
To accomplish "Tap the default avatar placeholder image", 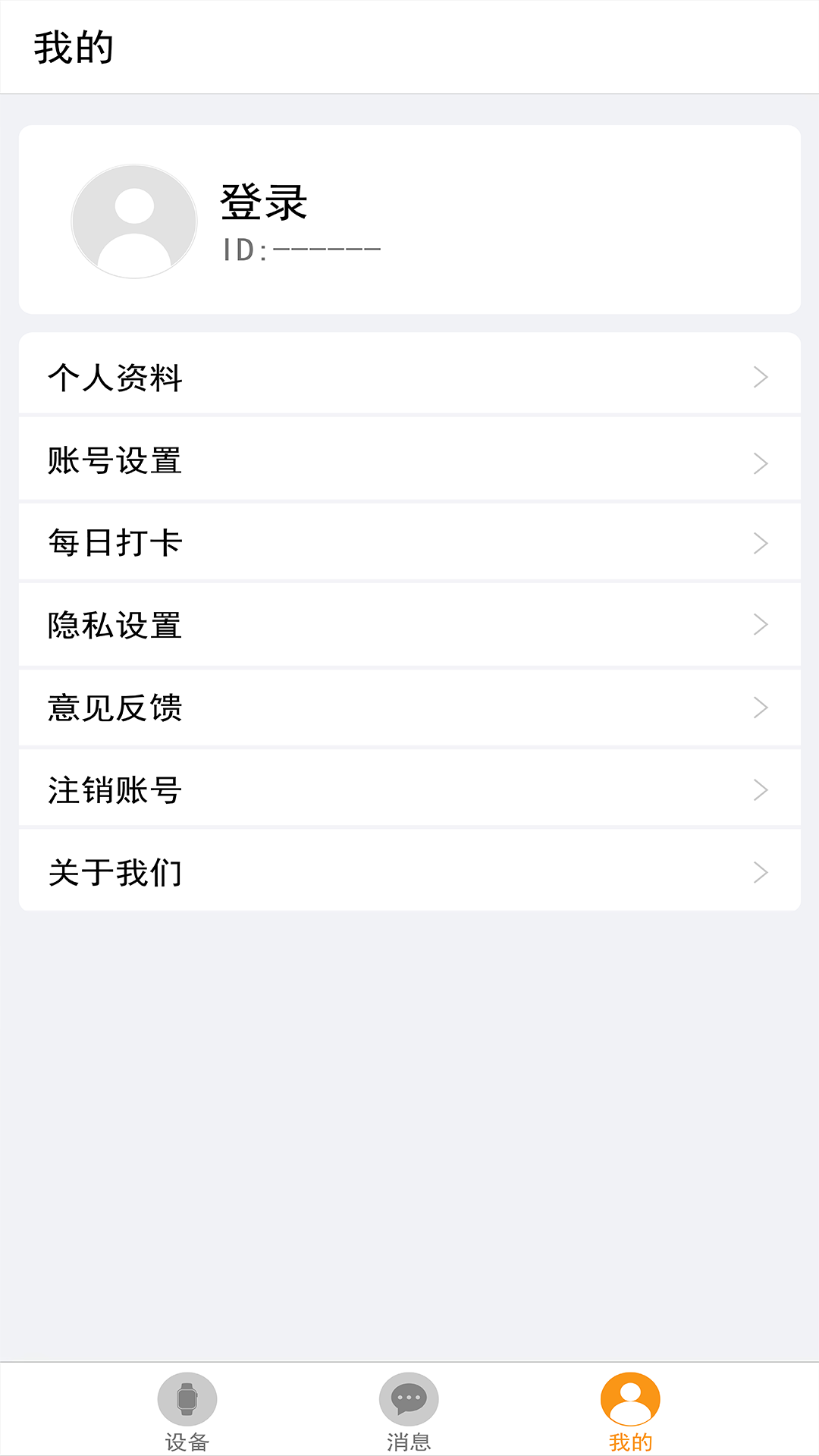I will [x=133, y=221].
